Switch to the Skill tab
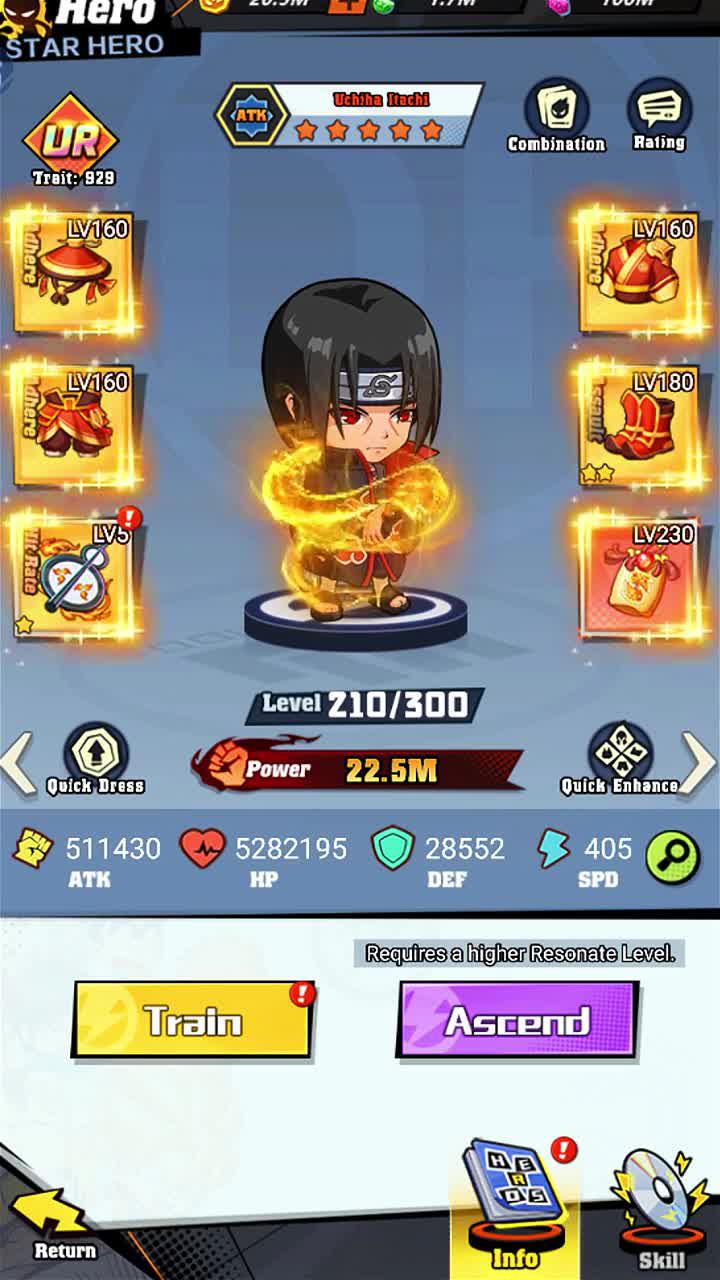The image size is (720, 1280). pos(660,1210)
